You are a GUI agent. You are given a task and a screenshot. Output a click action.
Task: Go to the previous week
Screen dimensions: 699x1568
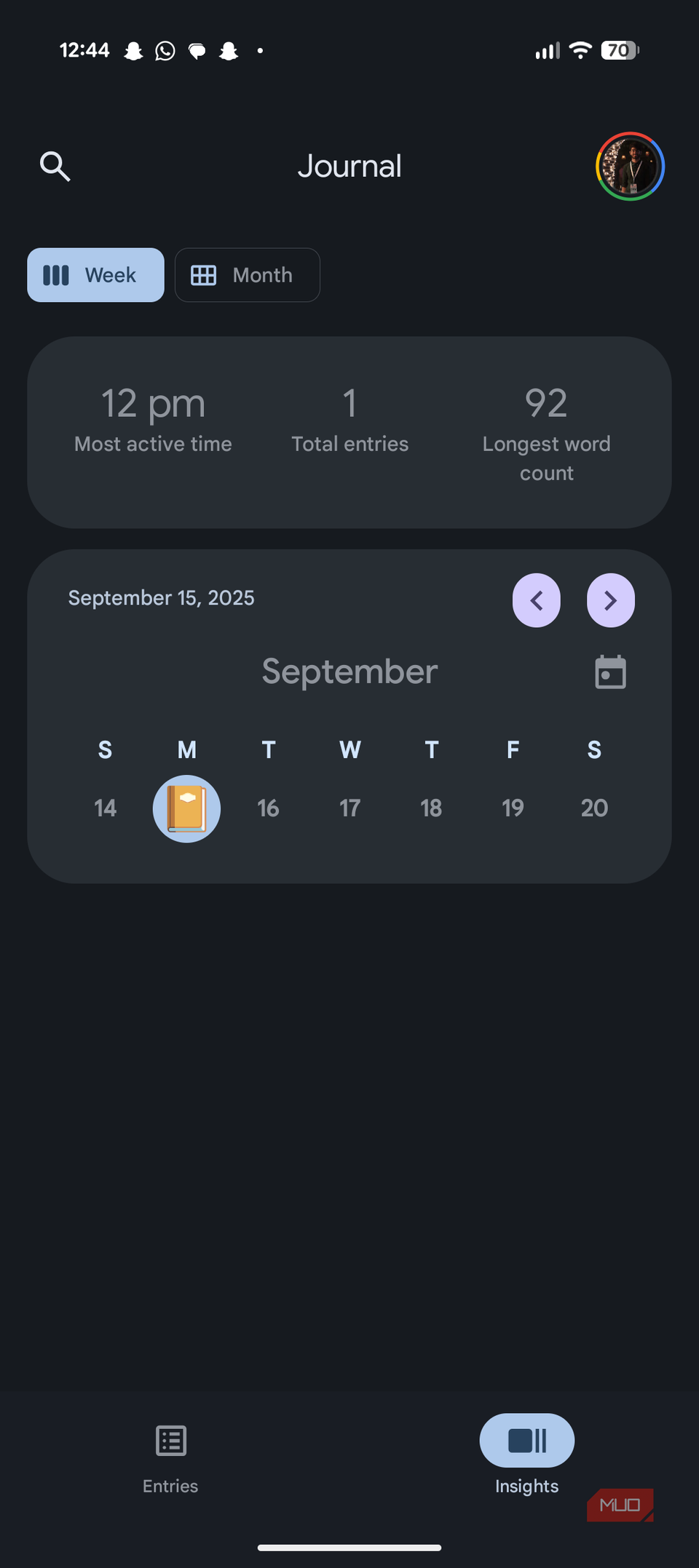[x=537, y=600]
